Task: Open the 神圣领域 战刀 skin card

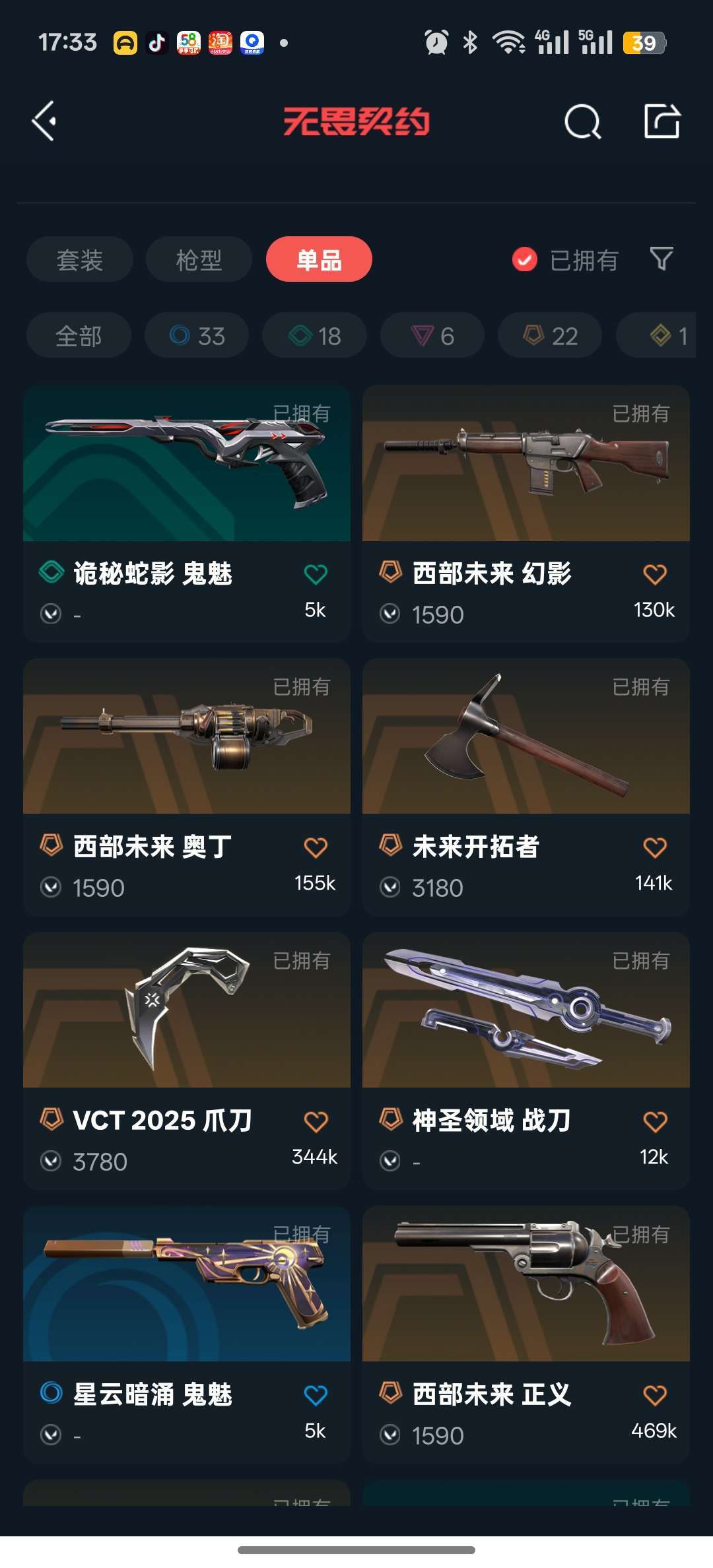Action: coord(526,1061)
